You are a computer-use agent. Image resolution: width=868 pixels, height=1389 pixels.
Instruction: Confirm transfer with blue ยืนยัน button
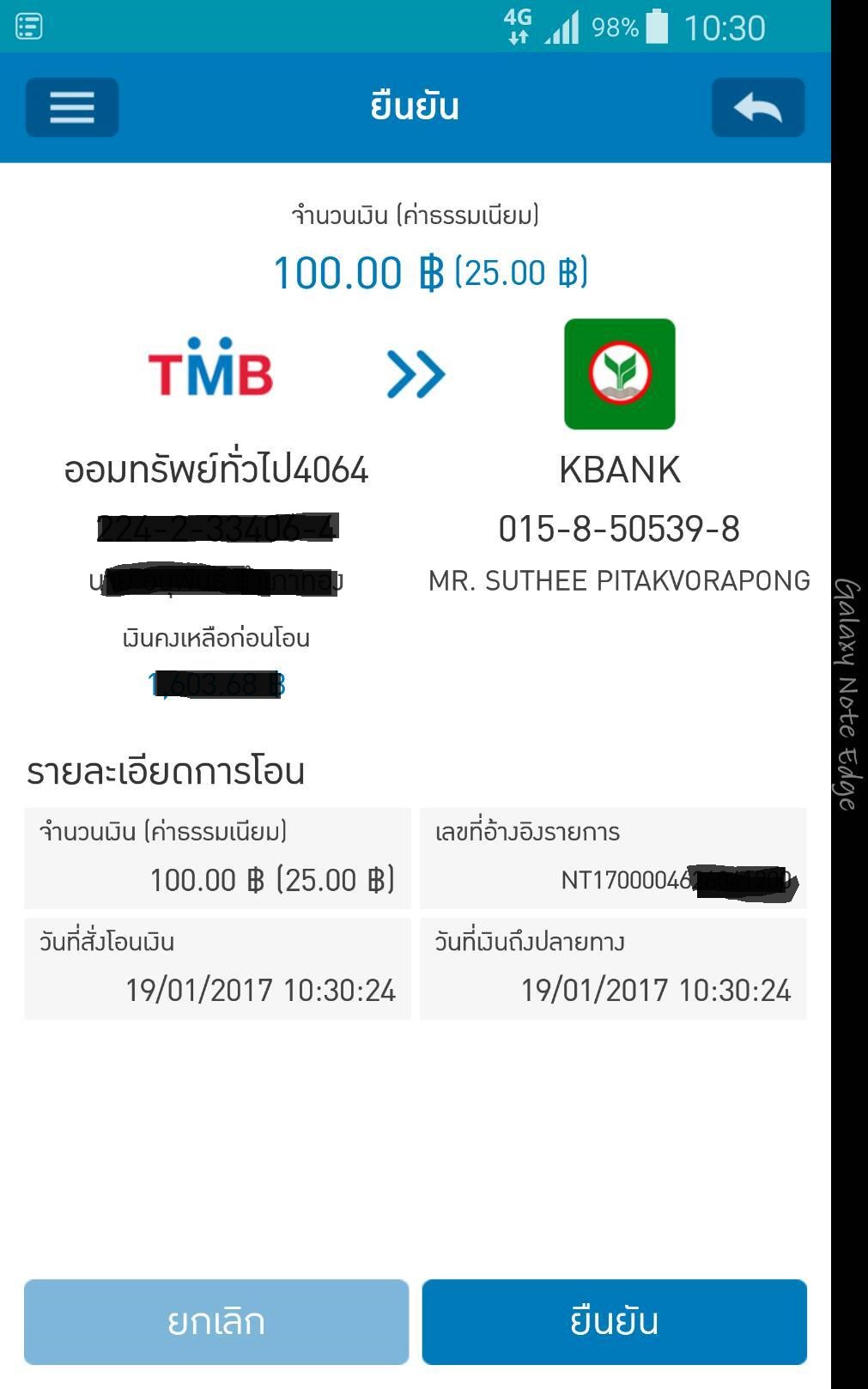614,1321
